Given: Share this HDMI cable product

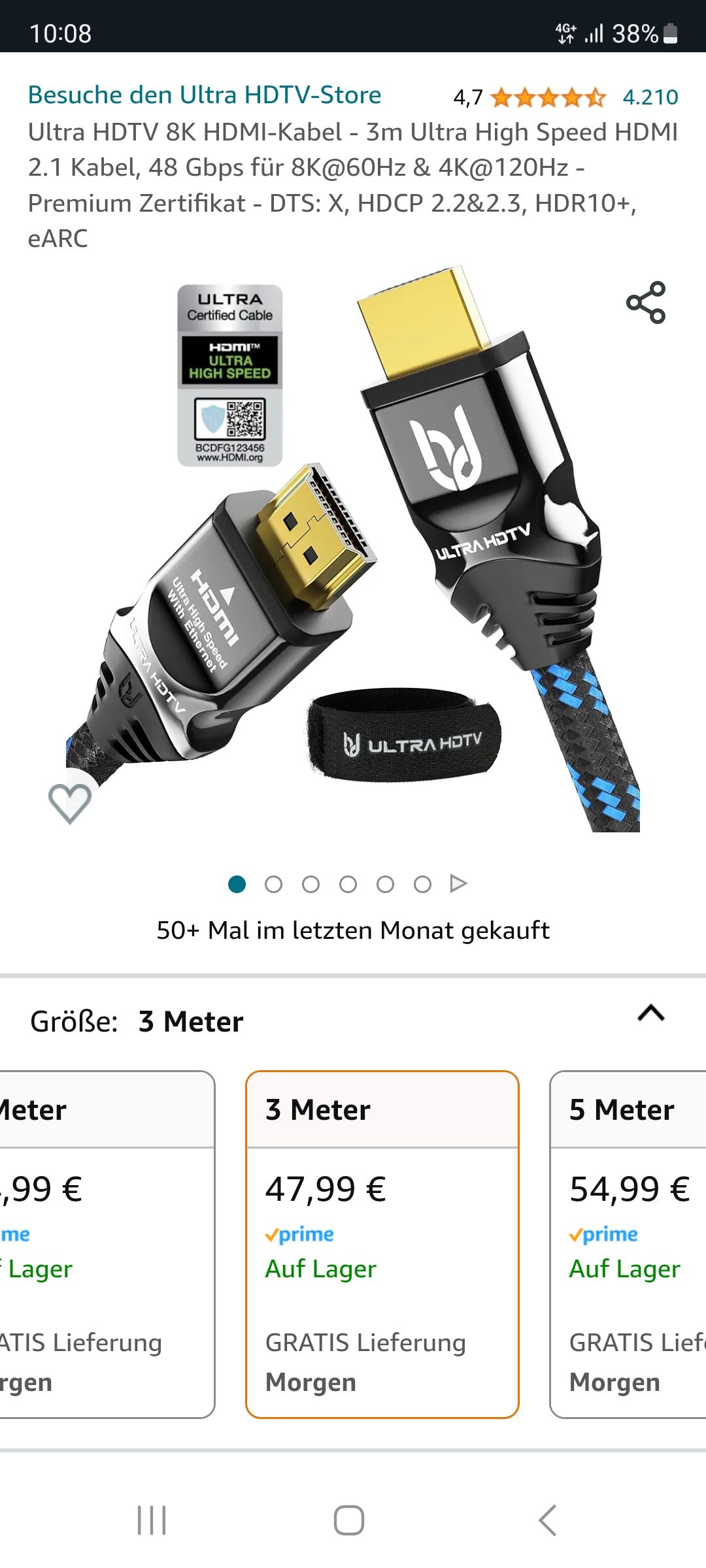Looking at the screenshot, I should [646, 302].
